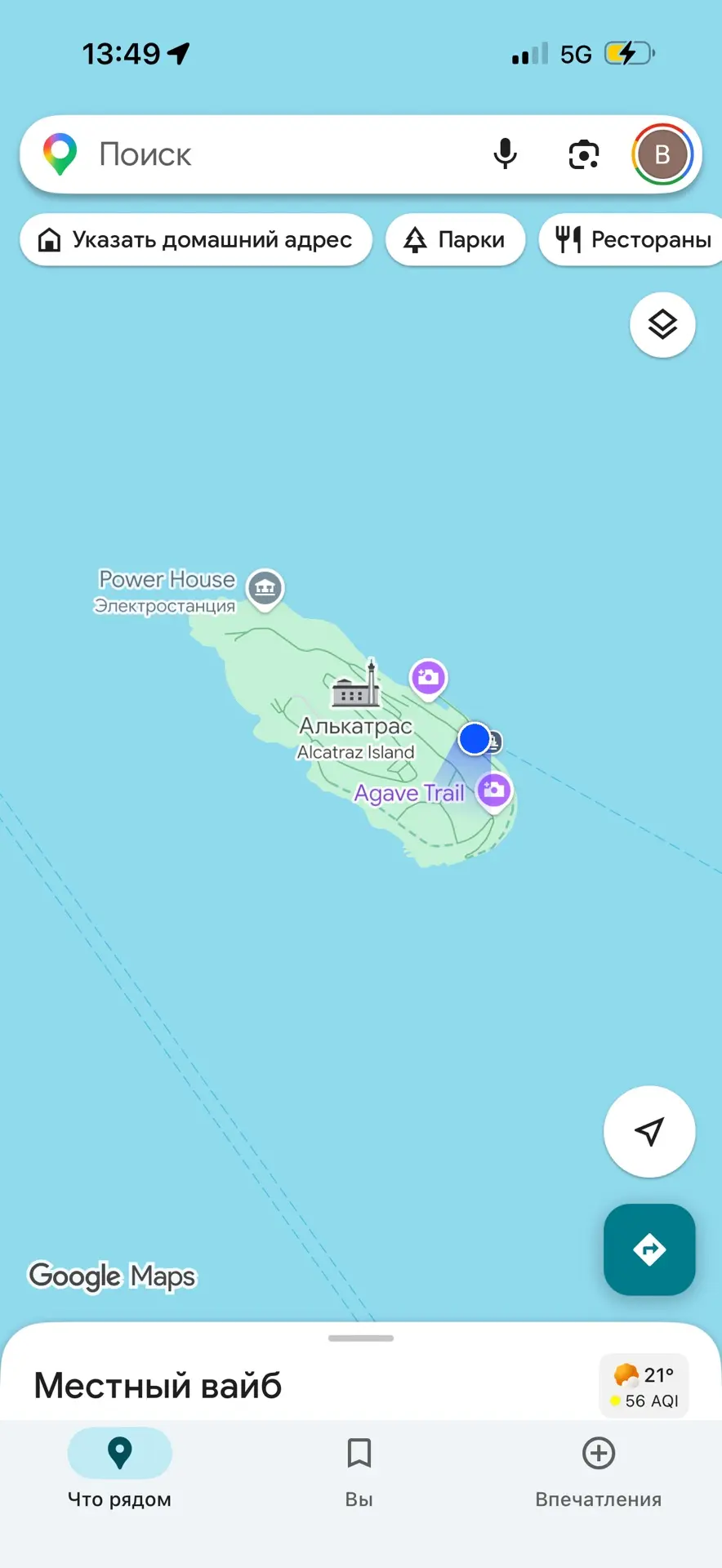Image resolution: width=722 pixels, height=1568 pixels.
Task: Tap the Указать домашний адрес chip
Action: tap(196, 240)
